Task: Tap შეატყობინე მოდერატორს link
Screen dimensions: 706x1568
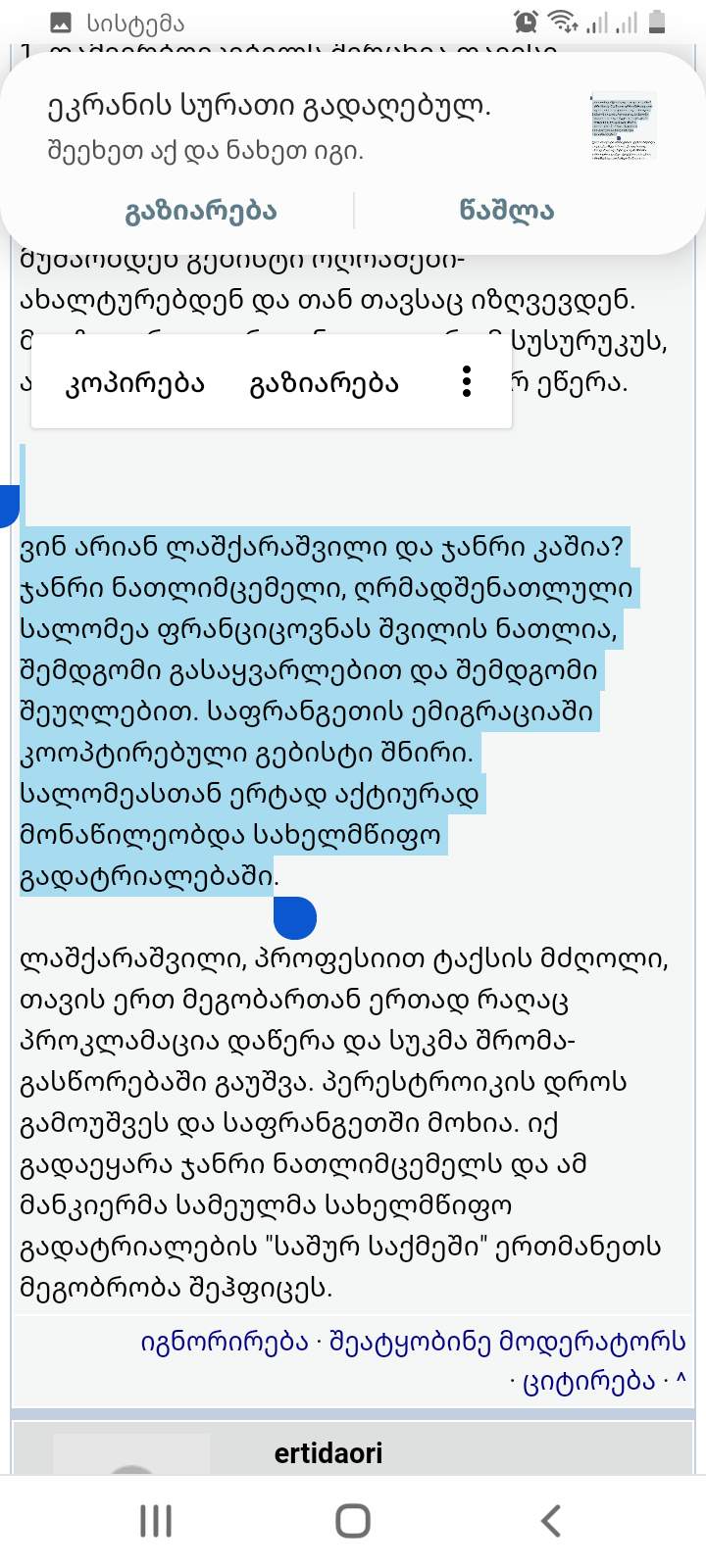Action: [x=507, y=1342]
